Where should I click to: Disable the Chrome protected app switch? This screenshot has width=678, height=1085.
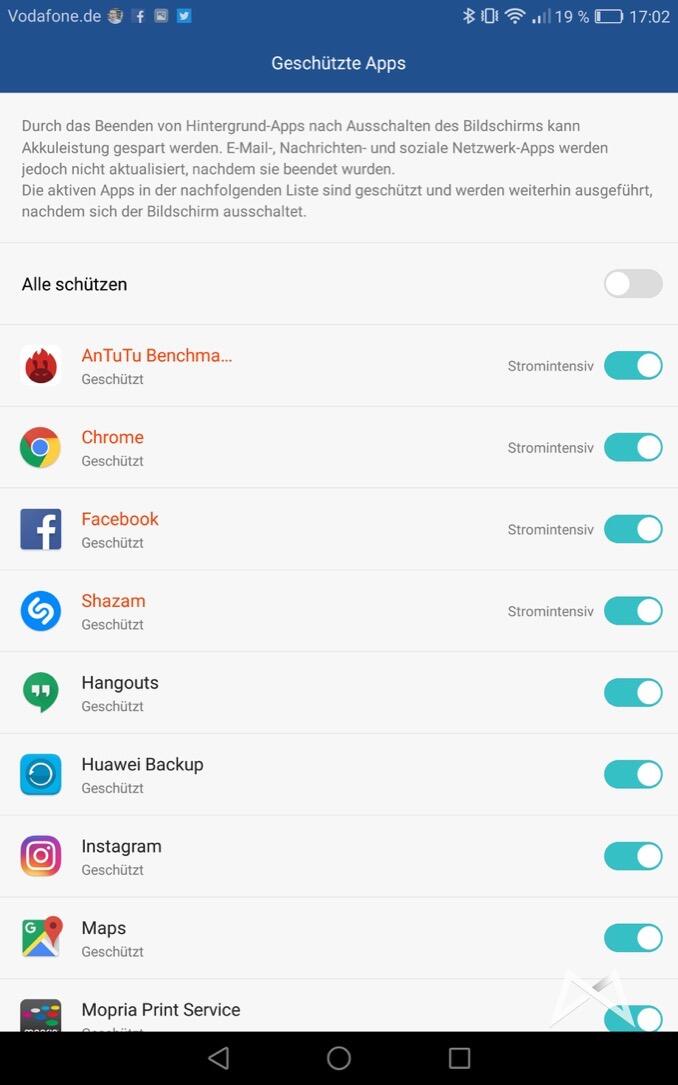point(633,447)
